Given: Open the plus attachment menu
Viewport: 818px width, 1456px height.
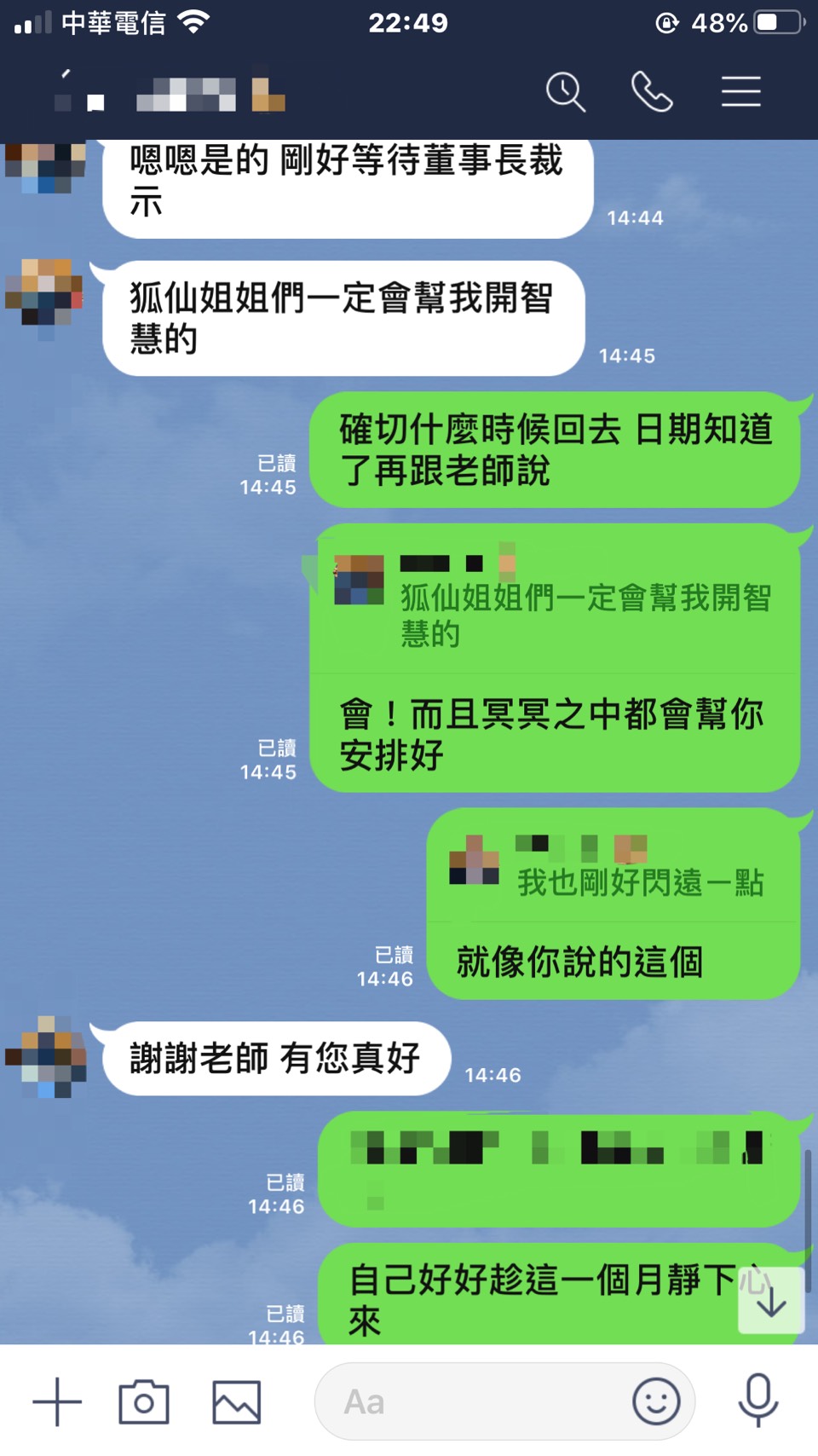Looking at the screenshot, I should [57, 1401].
